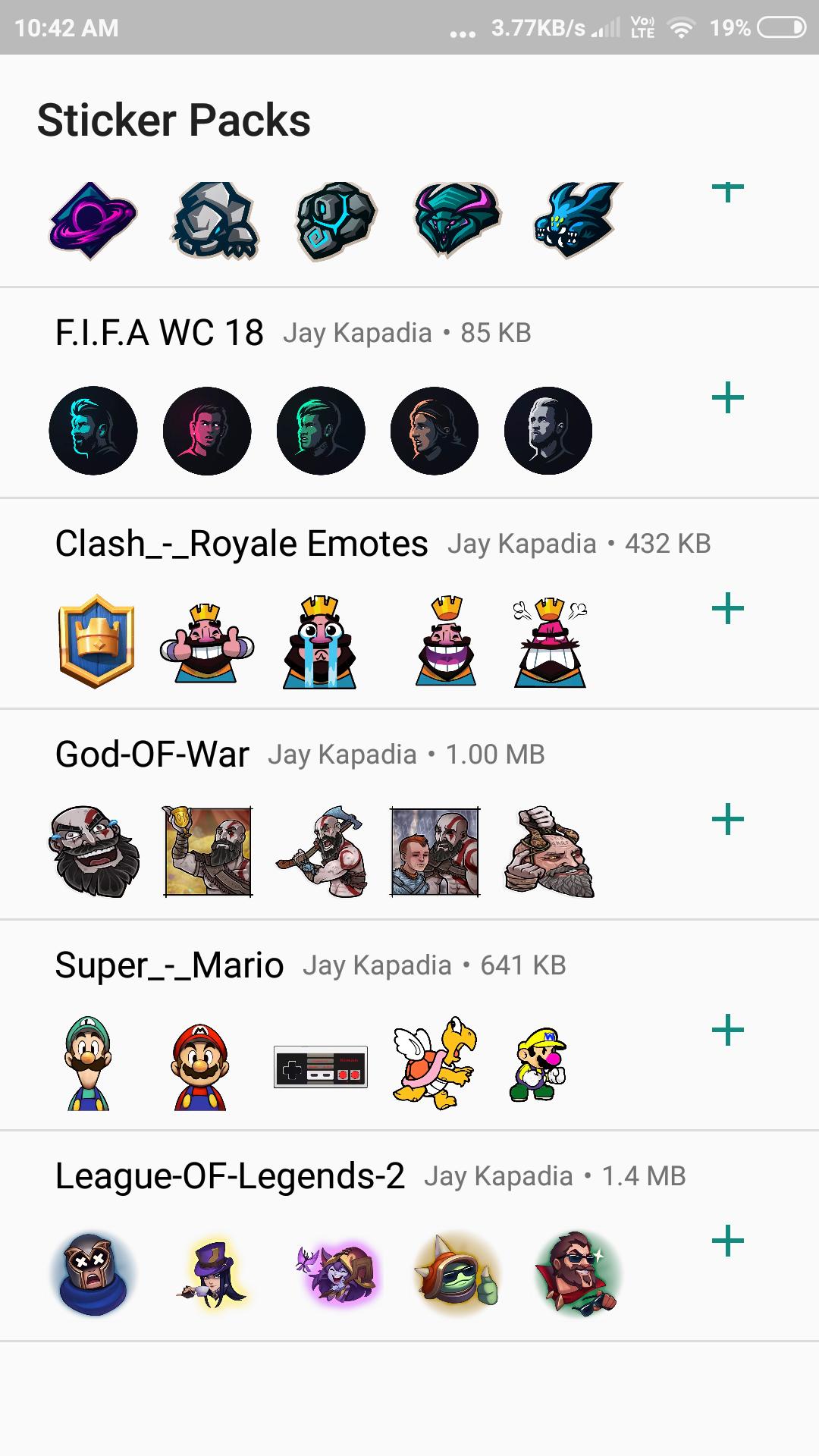
Task: Add the Clash_-_Royale Emotes sticker pack
Action: pyautogui.click(x=727, y=609)
